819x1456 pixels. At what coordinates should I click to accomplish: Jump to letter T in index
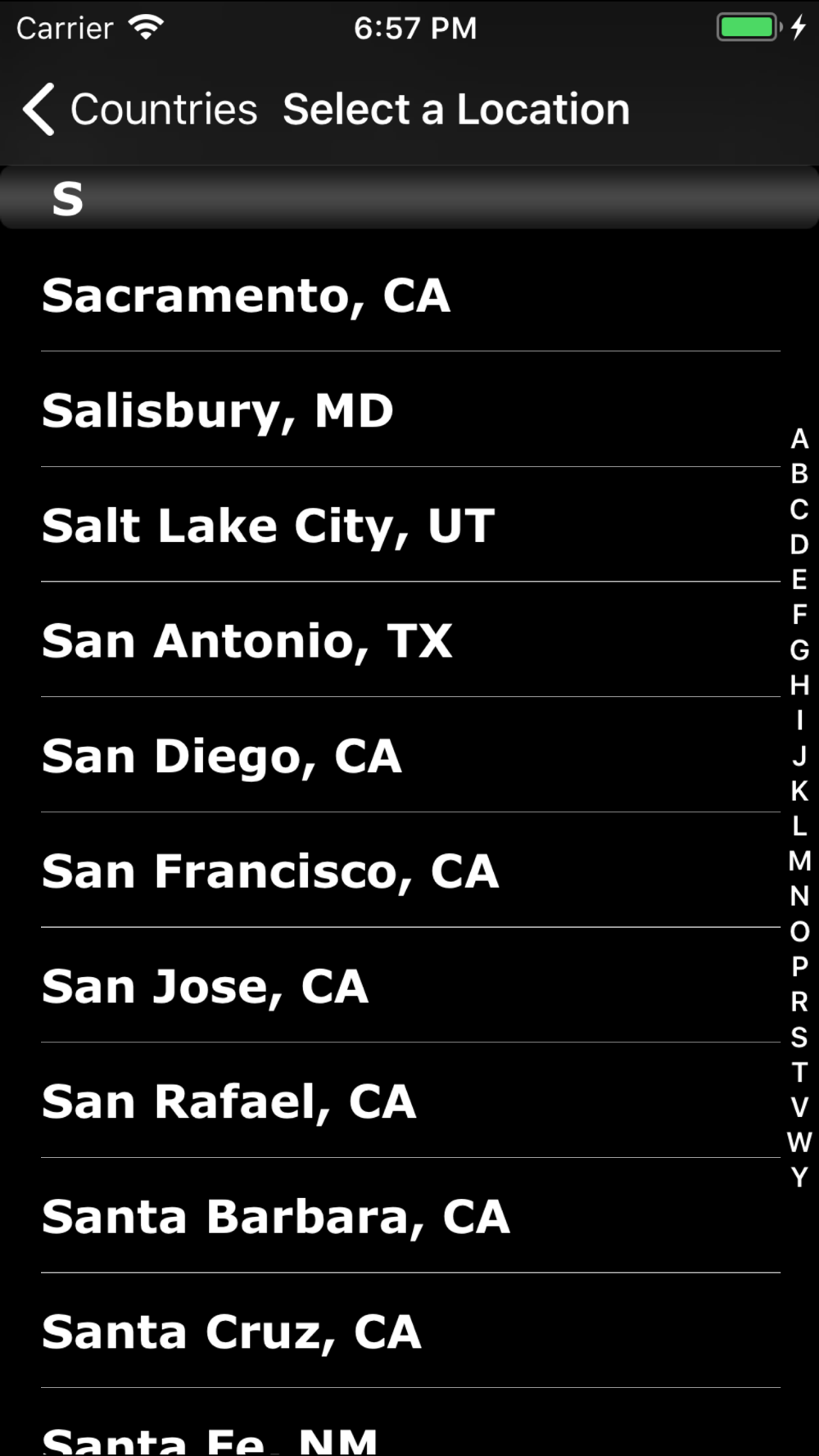point(799,1072)
